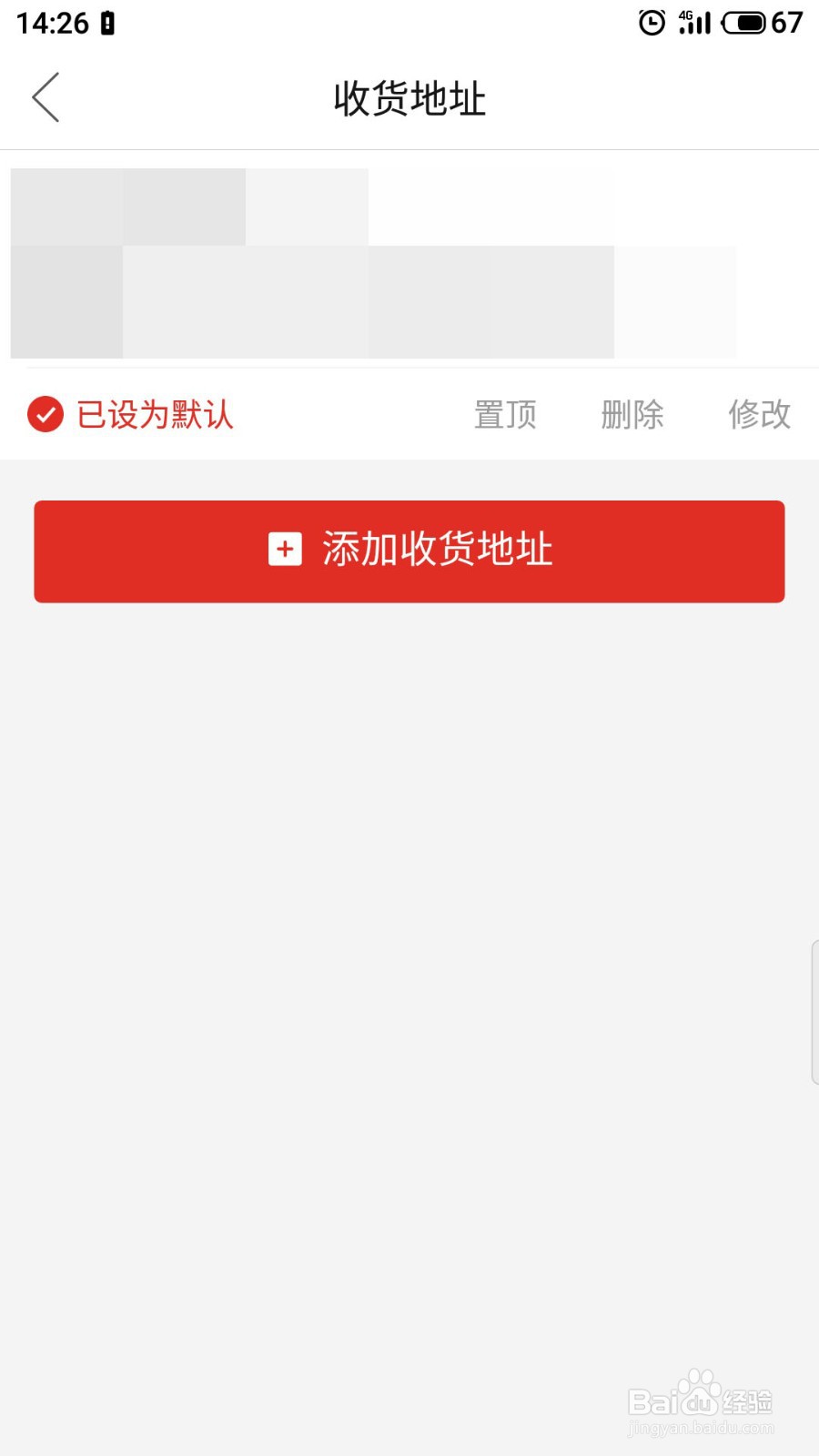The height and width of the screenshot is (1456, 819).
Task: Tap the 收货地址 page title
Action: (x=409, y=100)
